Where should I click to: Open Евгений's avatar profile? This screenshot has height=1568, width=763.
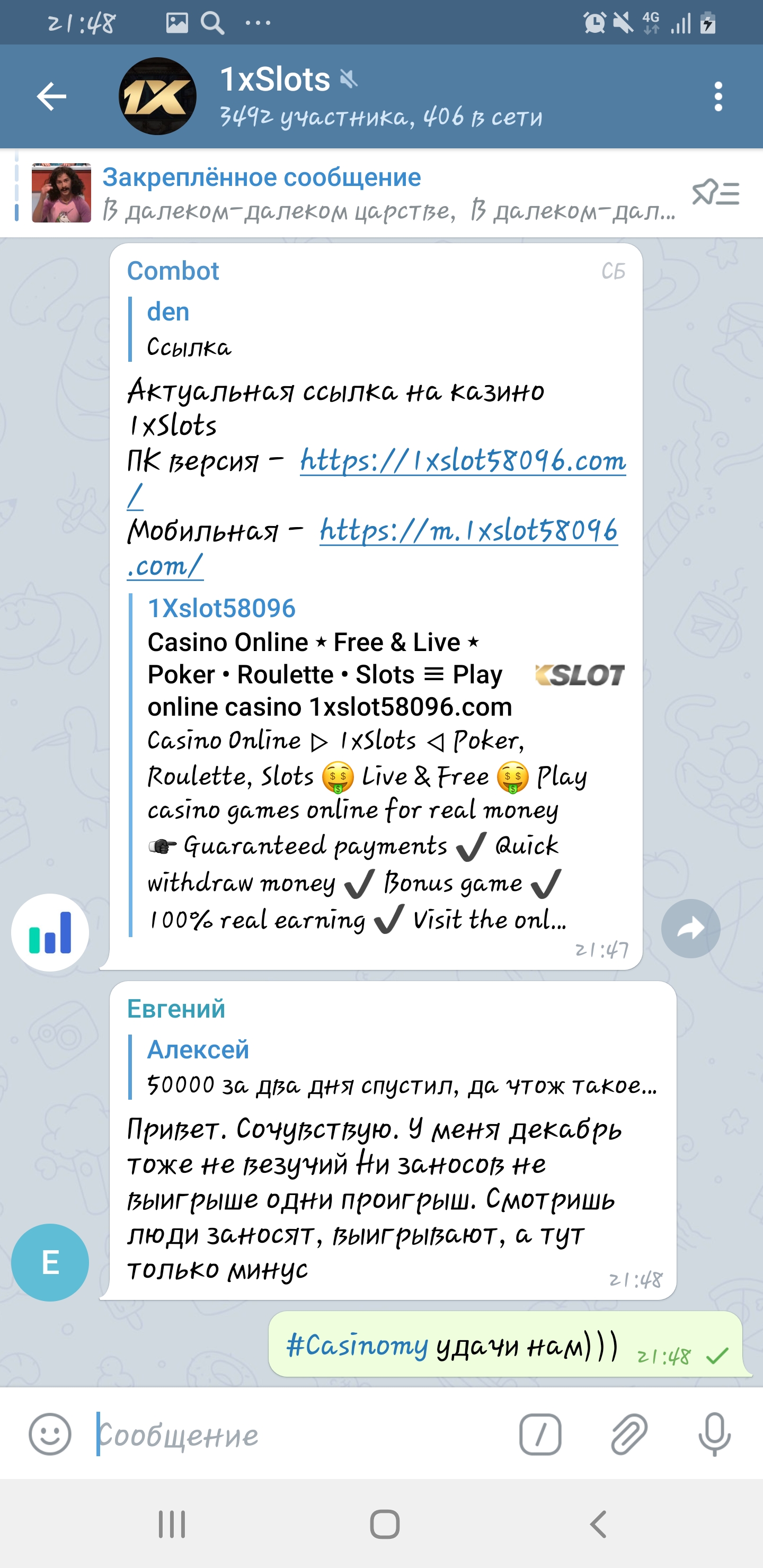pyautogui.click(x=50, y=1262)
